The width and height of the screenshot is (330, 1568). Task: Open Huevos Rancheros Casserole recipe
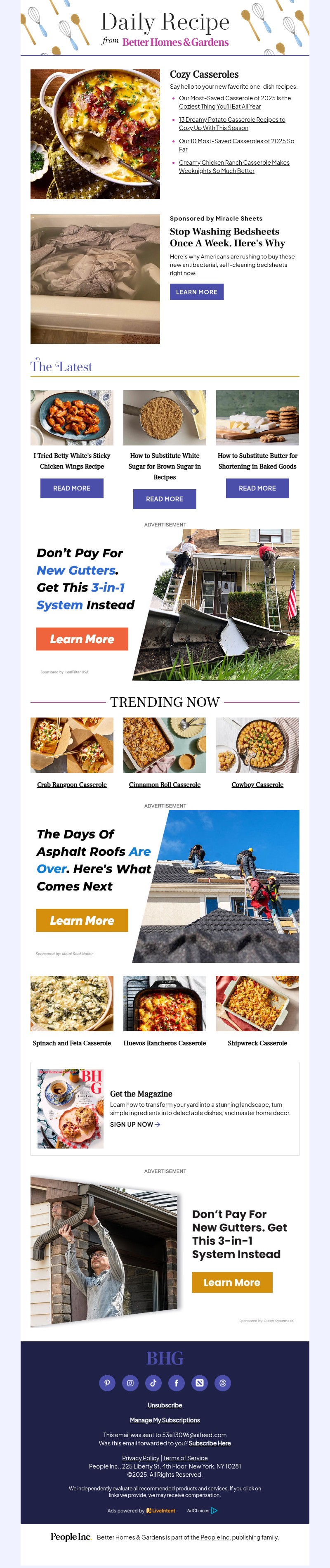click(165, 1043)
